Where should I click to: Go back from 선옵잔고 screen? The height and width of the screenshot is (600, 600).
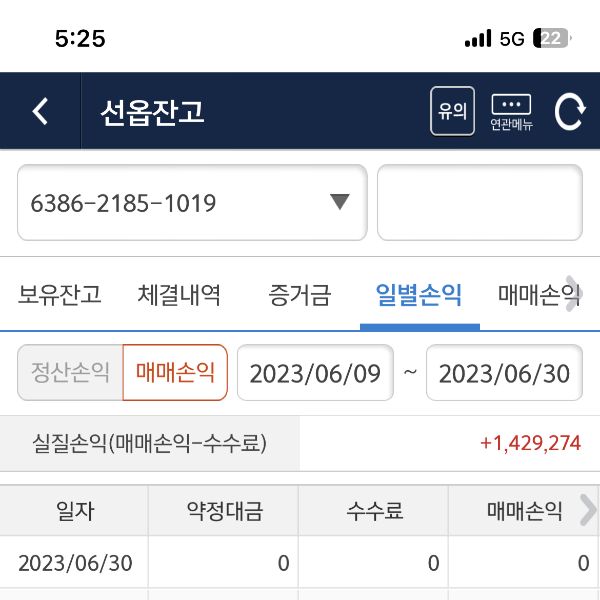click(x=40, y=111)
